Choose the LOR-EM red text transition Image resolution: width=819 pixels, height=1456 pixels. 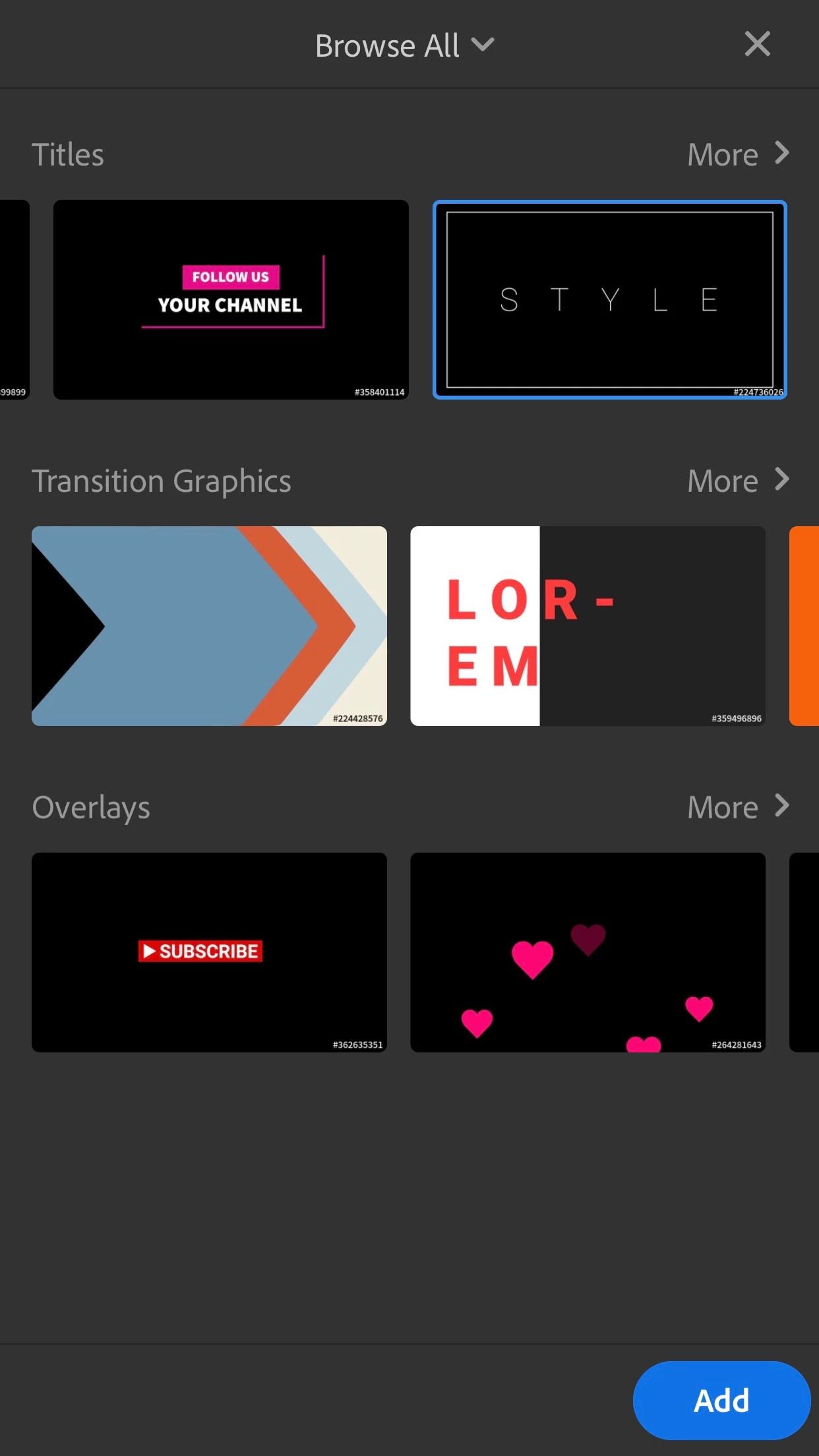(588, 626)
